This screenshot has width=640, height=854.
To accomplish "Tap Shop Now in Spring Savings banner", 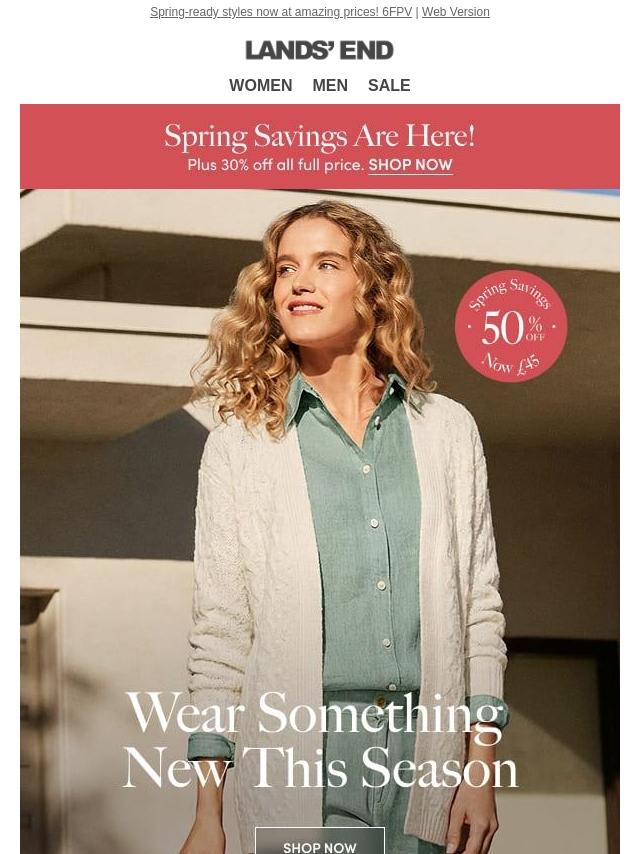I will (x=410, y=165).
